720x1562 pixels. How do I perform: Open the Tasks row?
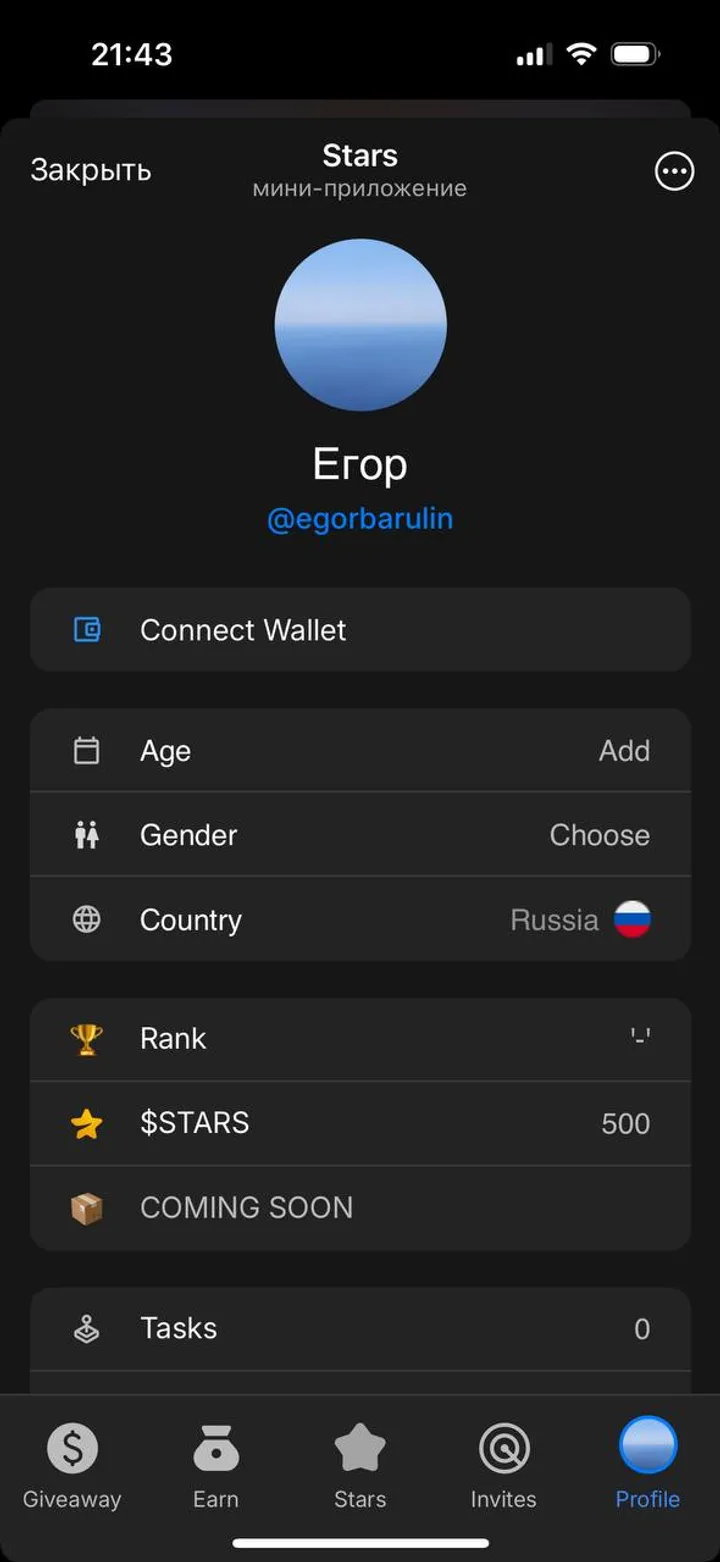click(360, 1329)
